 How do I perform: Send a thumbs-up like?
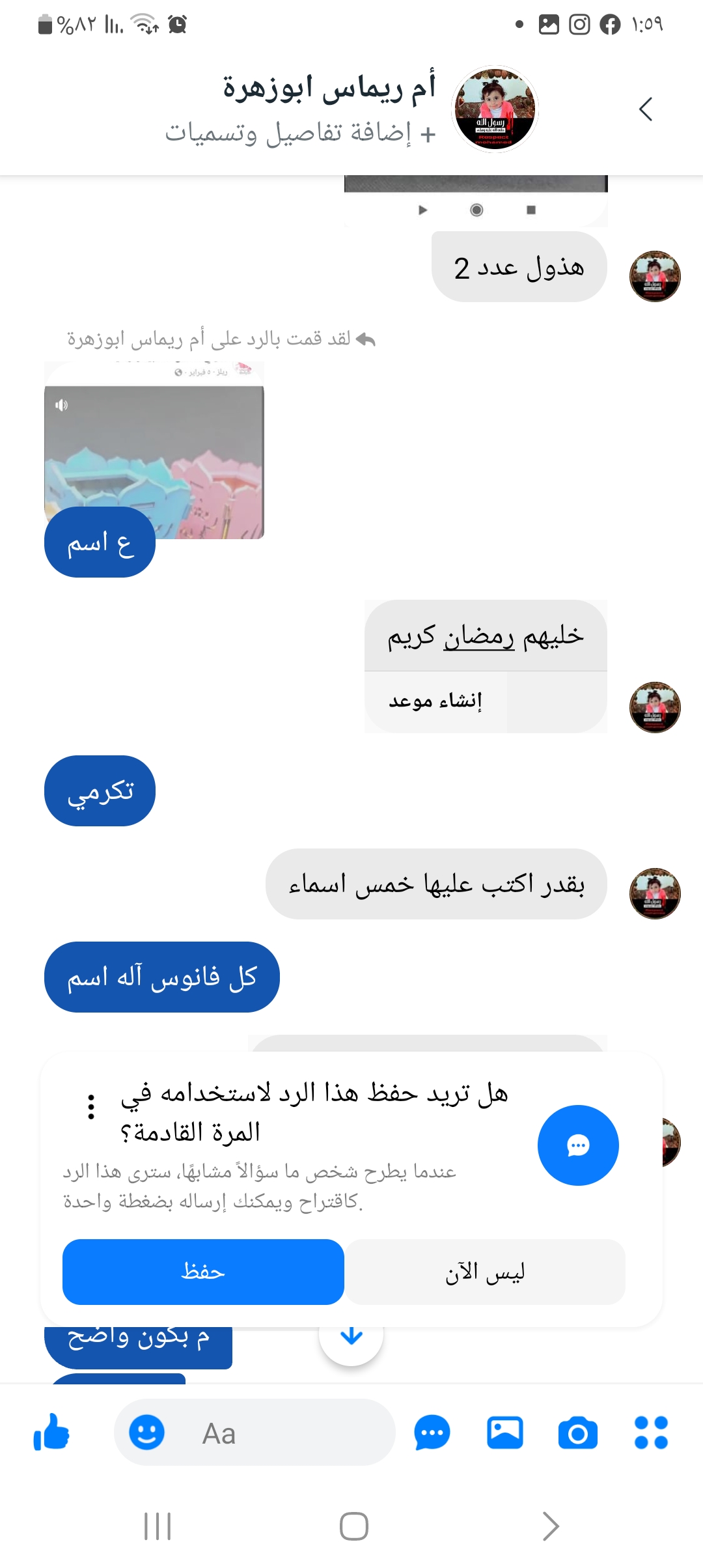51,1433
